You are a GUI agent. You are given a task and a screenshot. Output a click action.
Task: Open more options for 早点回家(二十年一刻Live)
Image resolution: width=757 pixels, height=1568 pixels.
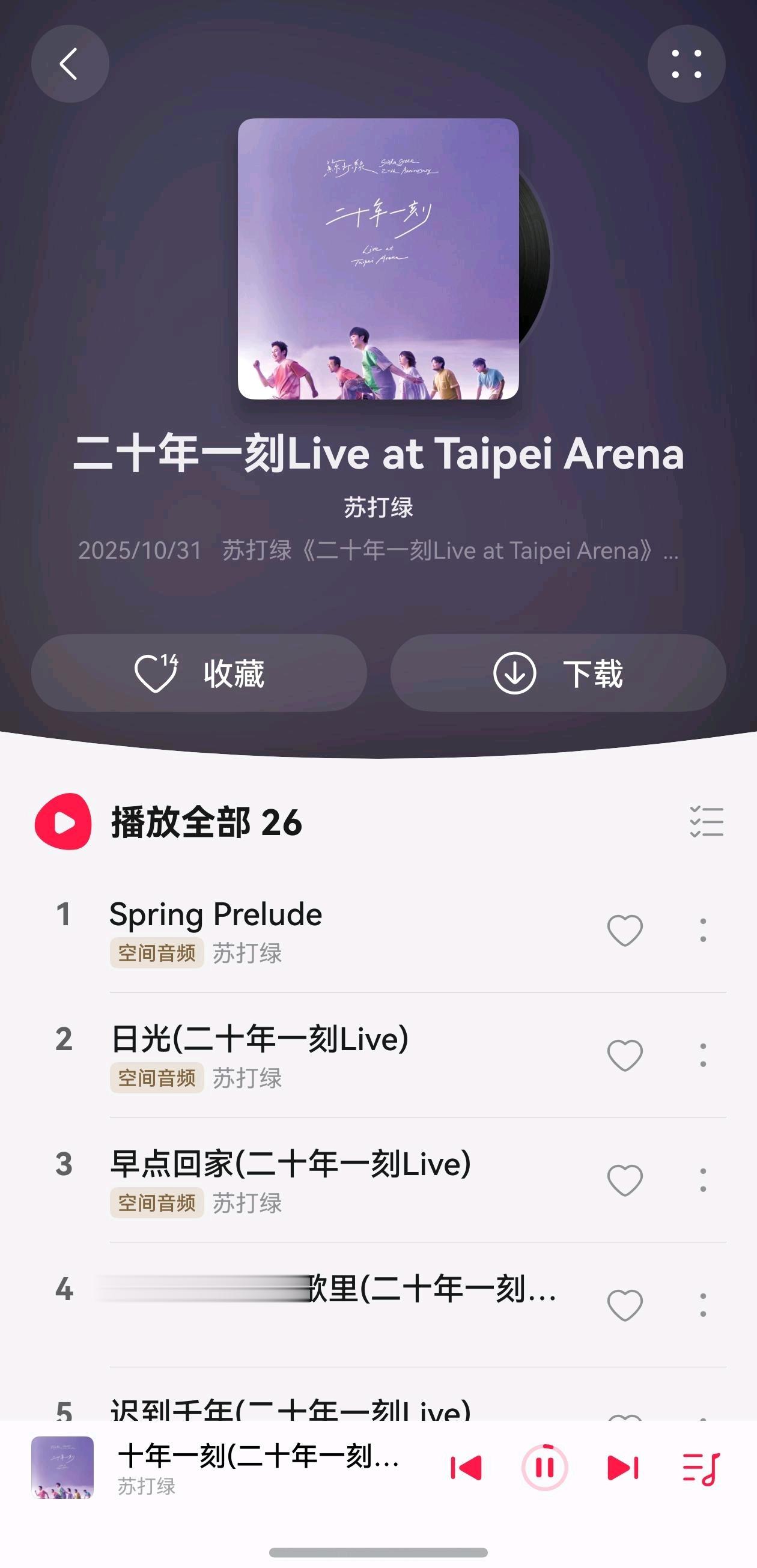click(703, 1180)
